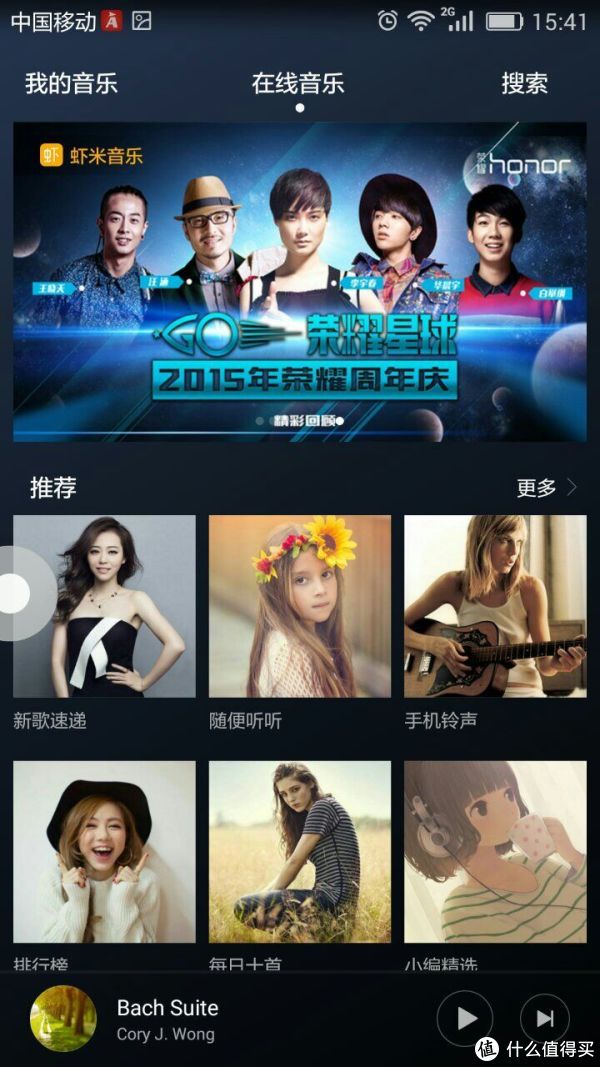Open the 随便听听 tile

point(299,606)
